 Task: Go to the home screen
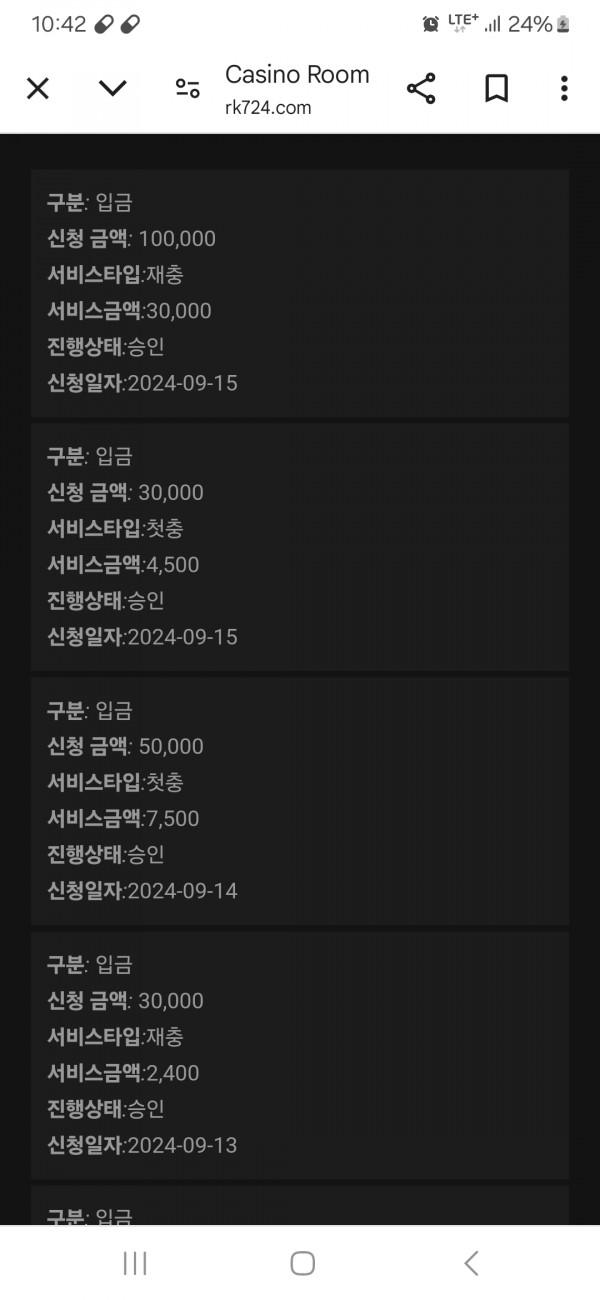pos(303,1263)
